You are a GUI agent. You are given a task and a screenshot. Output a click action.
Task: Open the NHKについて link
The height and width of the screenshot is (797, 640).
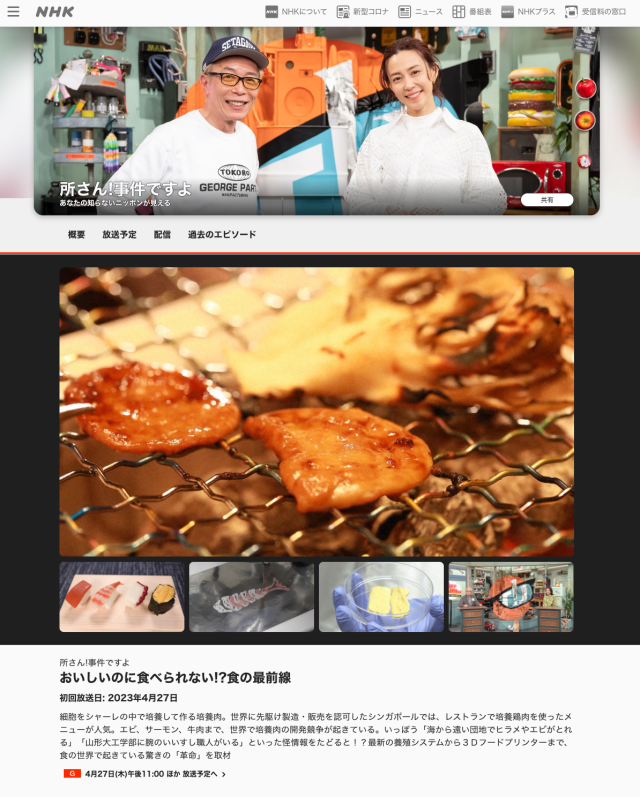[x=296, y=12]
